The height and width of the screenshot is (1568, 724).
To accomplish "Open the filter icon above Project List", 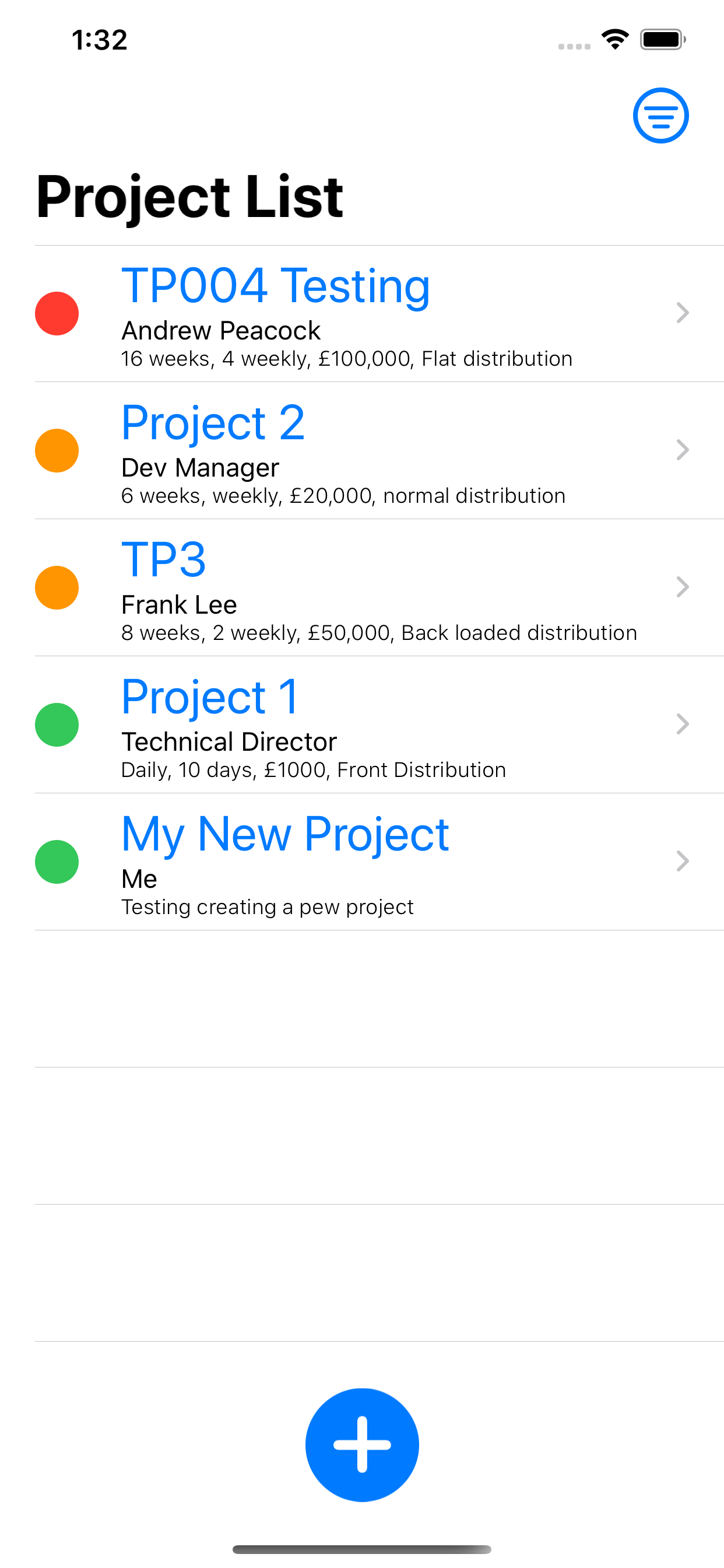I will pyautogui.click(x=660, y=116).
